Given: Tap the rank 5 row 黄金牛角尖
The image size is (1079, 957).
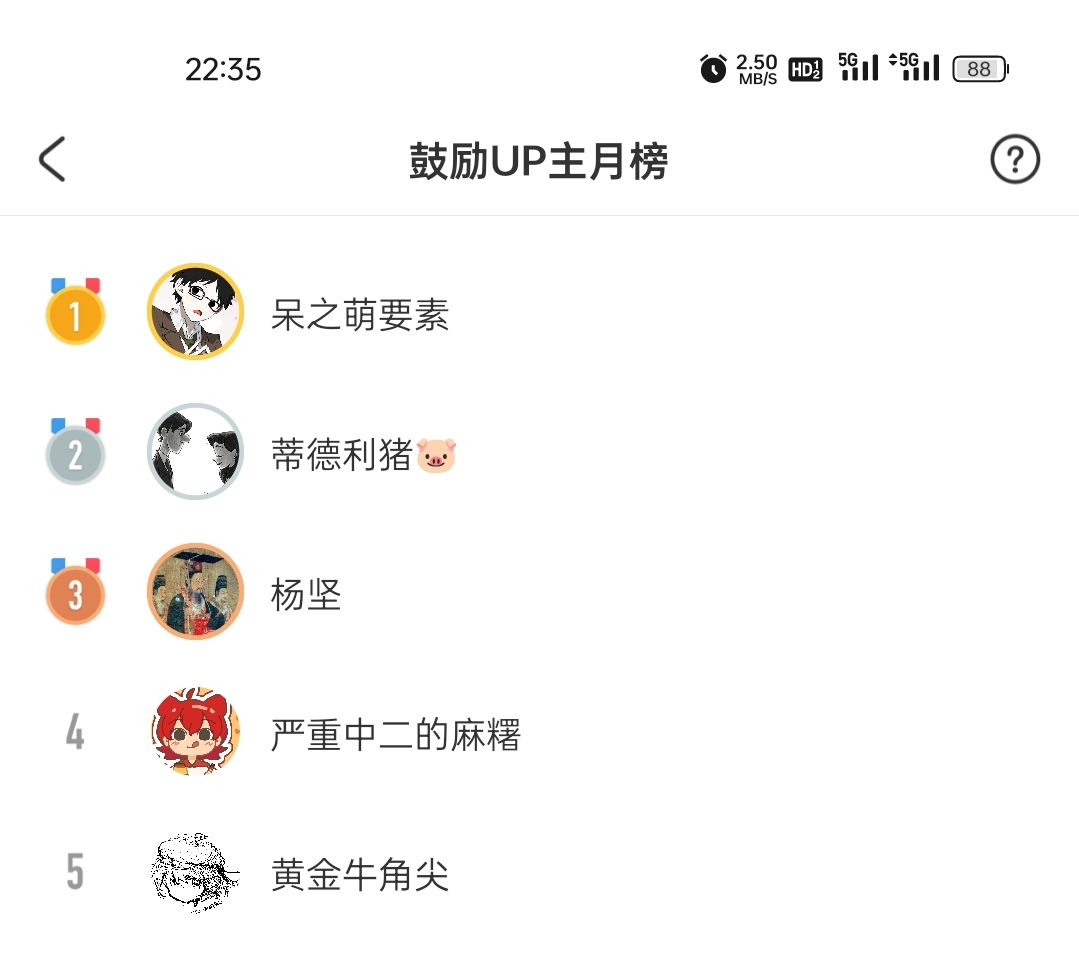Looking at the screenshot, I should pos(360,875).
